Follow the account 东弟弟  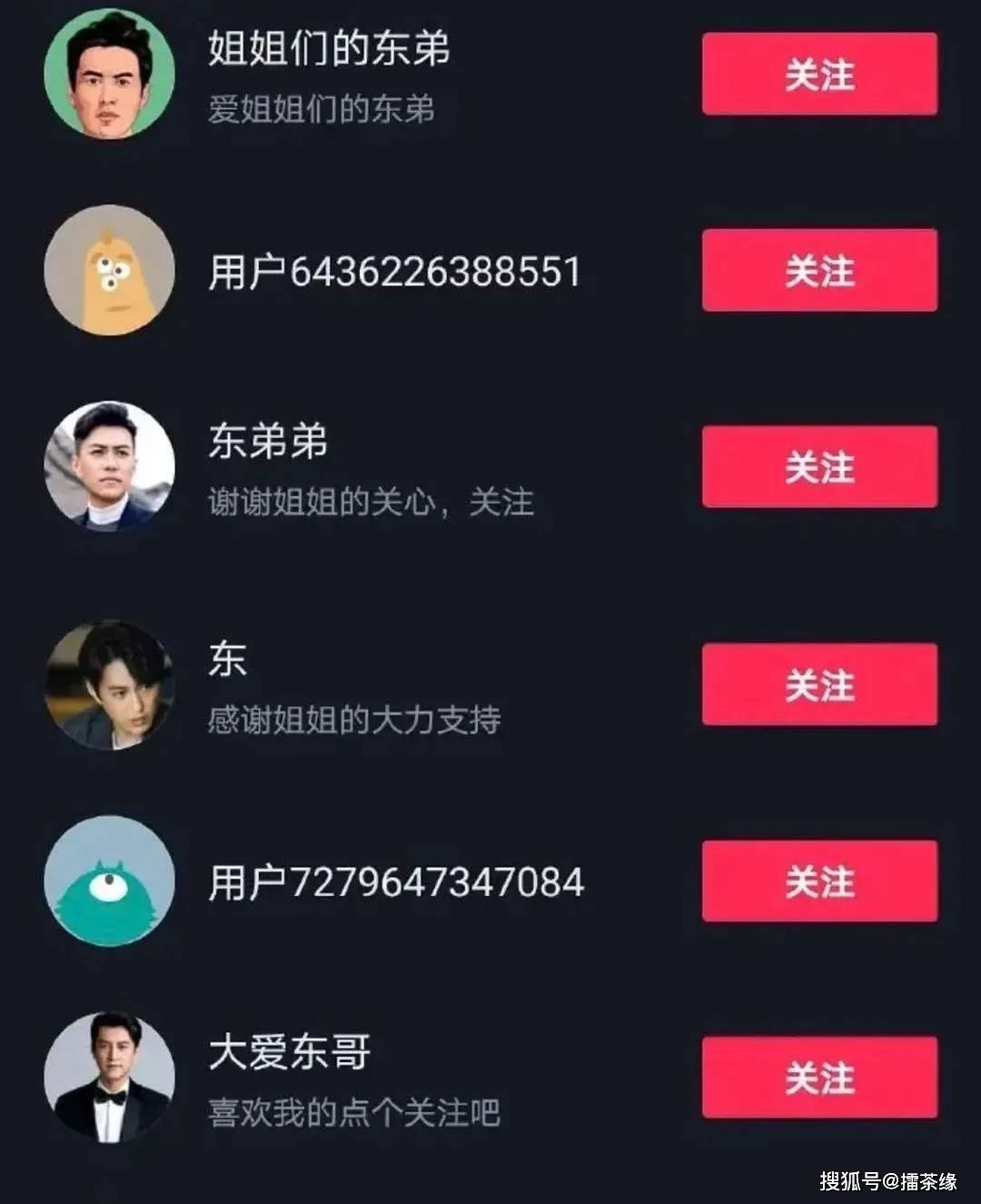tap(819, 468)
